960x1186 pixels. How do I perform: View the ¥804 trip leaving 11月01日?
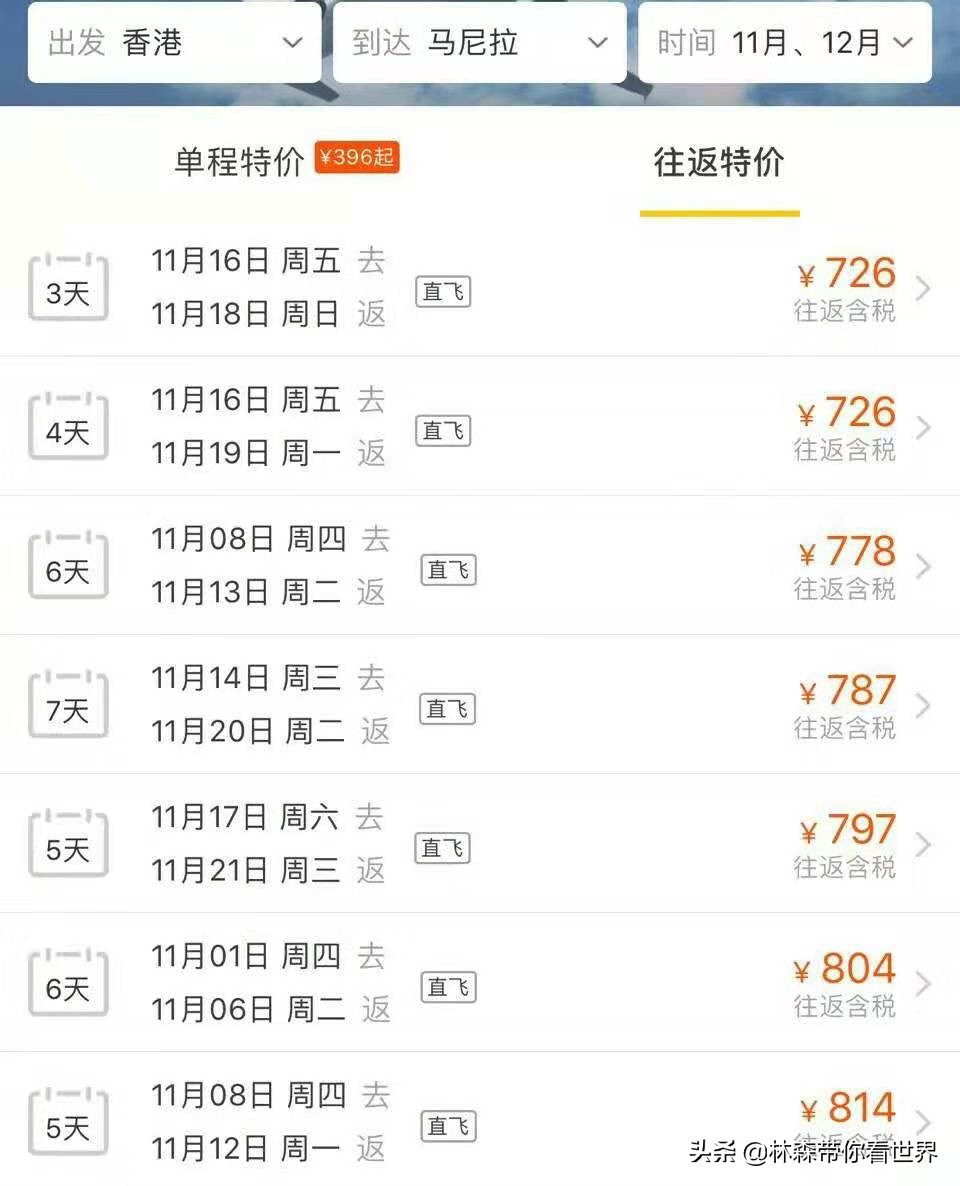pos(480,984)
